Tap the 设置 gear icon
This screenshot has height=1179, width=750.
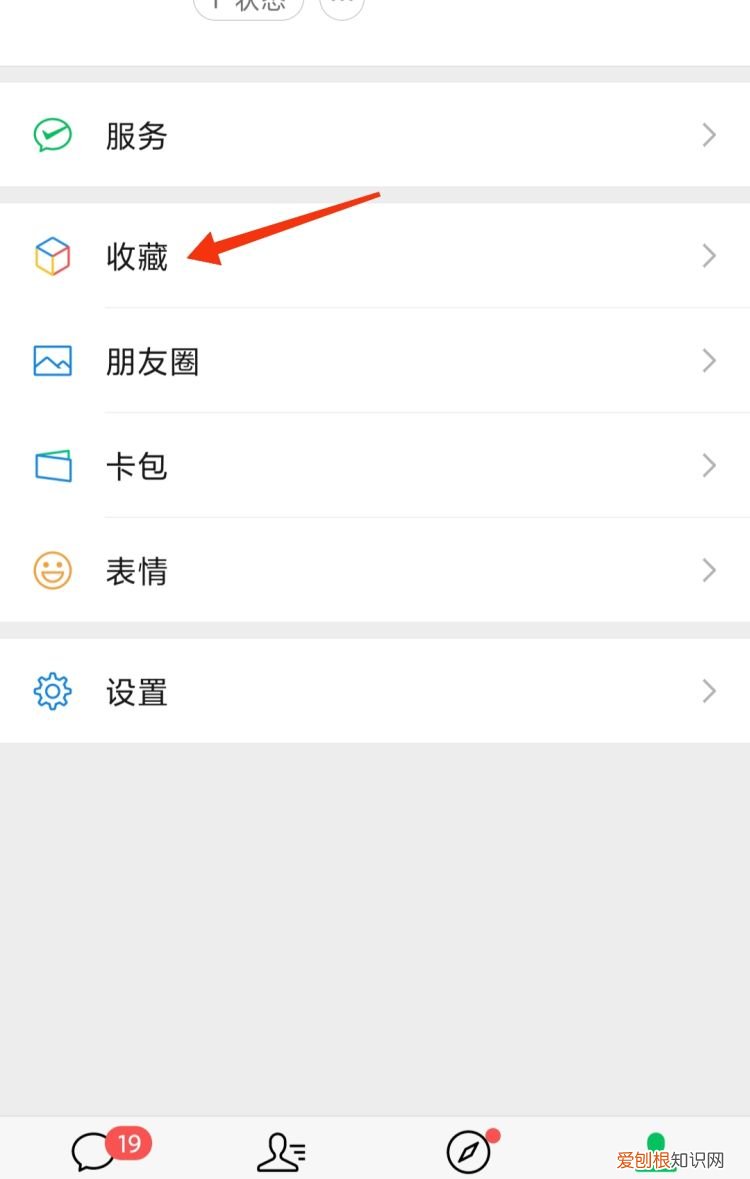52,691
